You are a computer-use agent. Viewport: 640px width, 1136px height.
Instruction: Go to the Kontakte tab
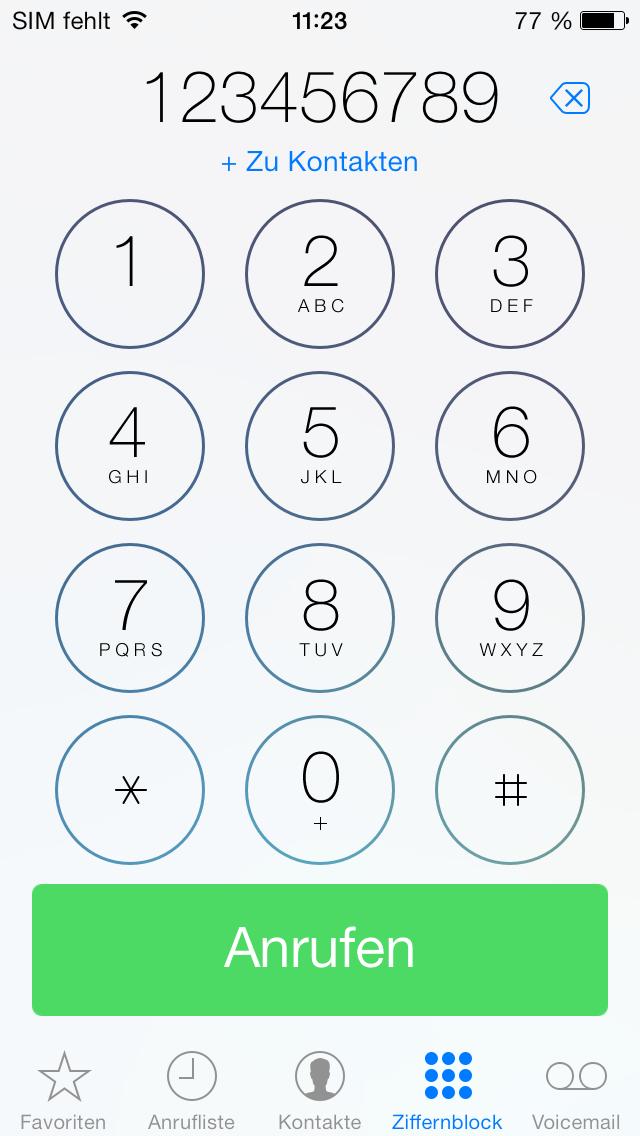point(320,1091)
